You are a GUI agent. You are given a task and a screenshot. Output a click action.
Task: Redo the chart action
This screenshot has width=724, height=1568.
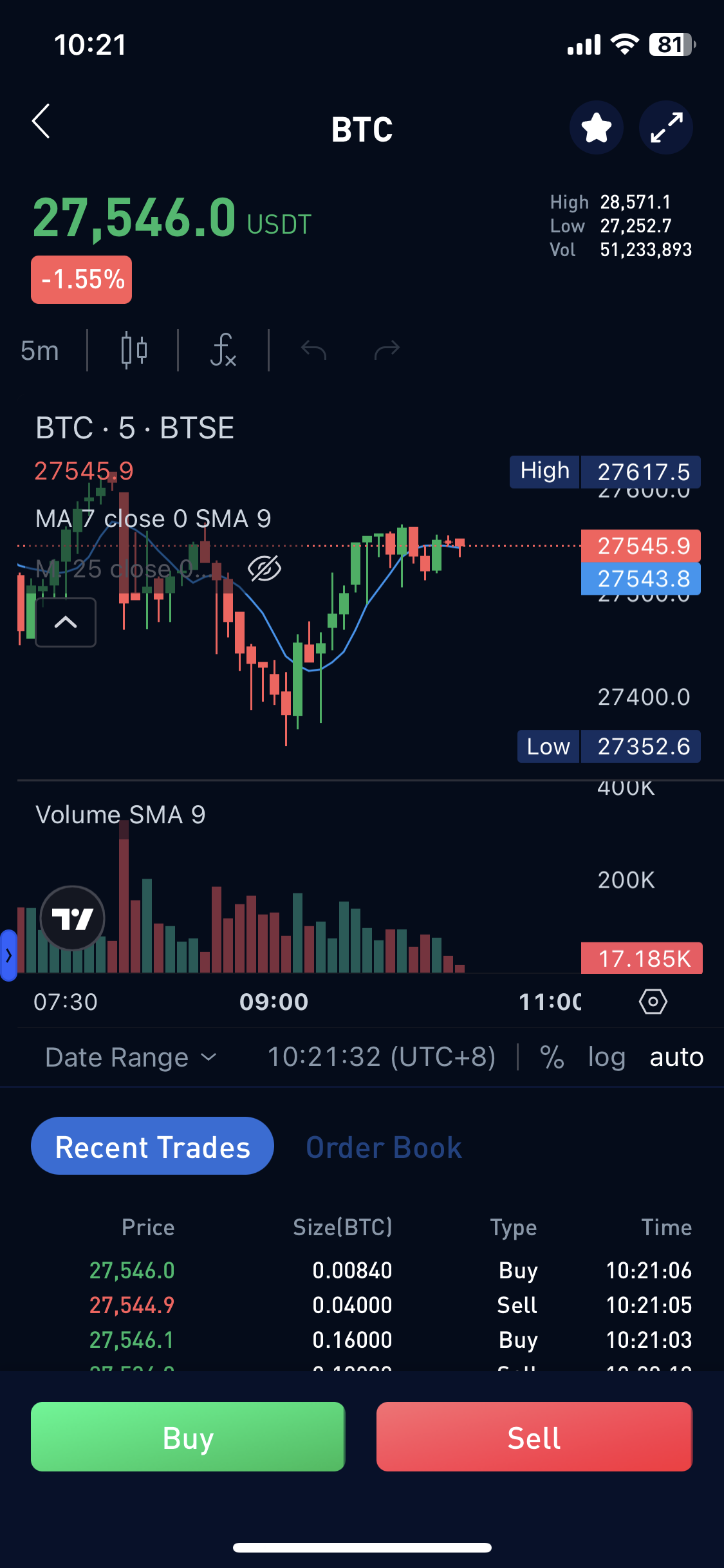pos(387,350)
